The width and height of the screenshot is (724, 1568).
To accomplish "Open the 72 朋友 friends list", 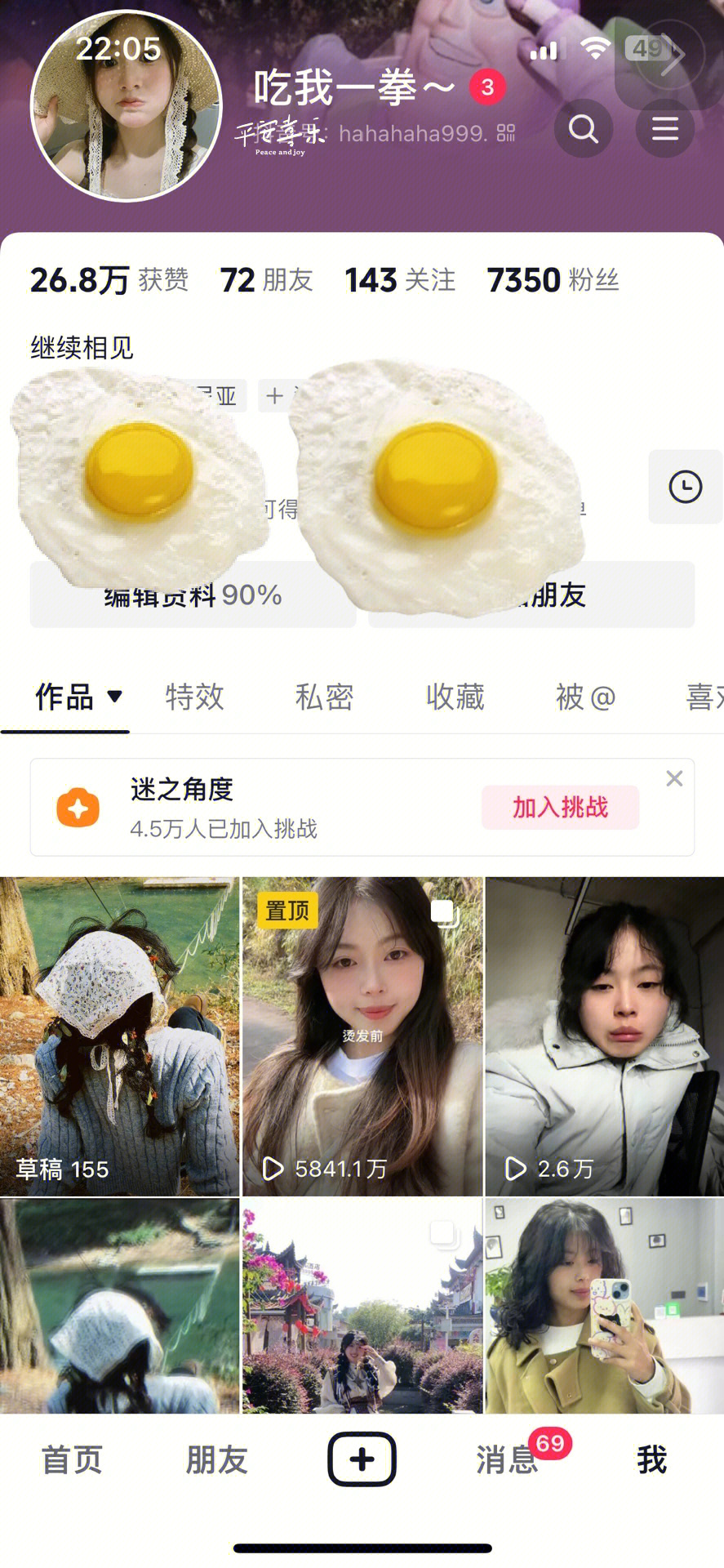I will [266, 280].
